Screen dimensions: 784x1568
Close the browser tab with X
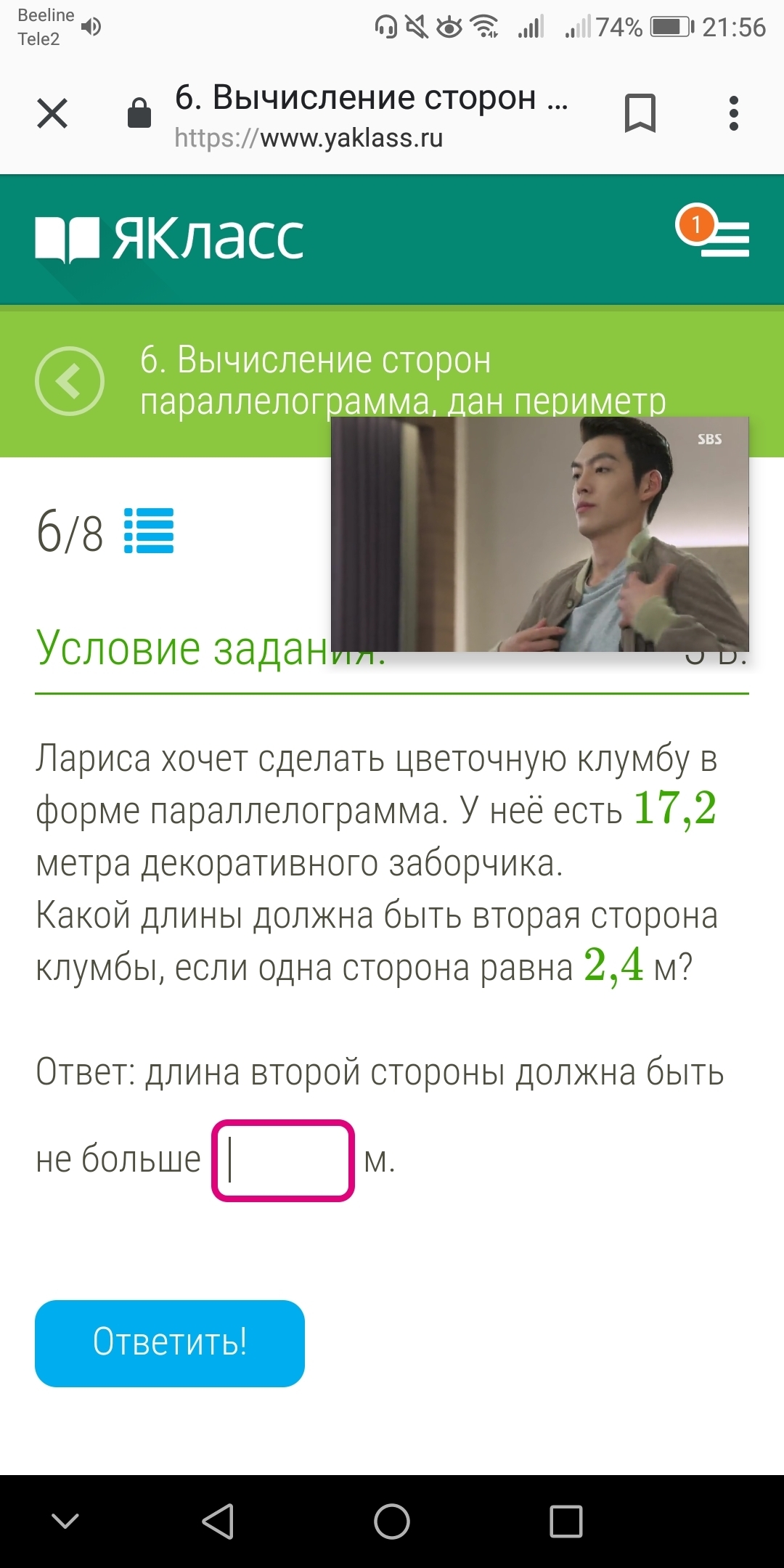coord(52,114)
